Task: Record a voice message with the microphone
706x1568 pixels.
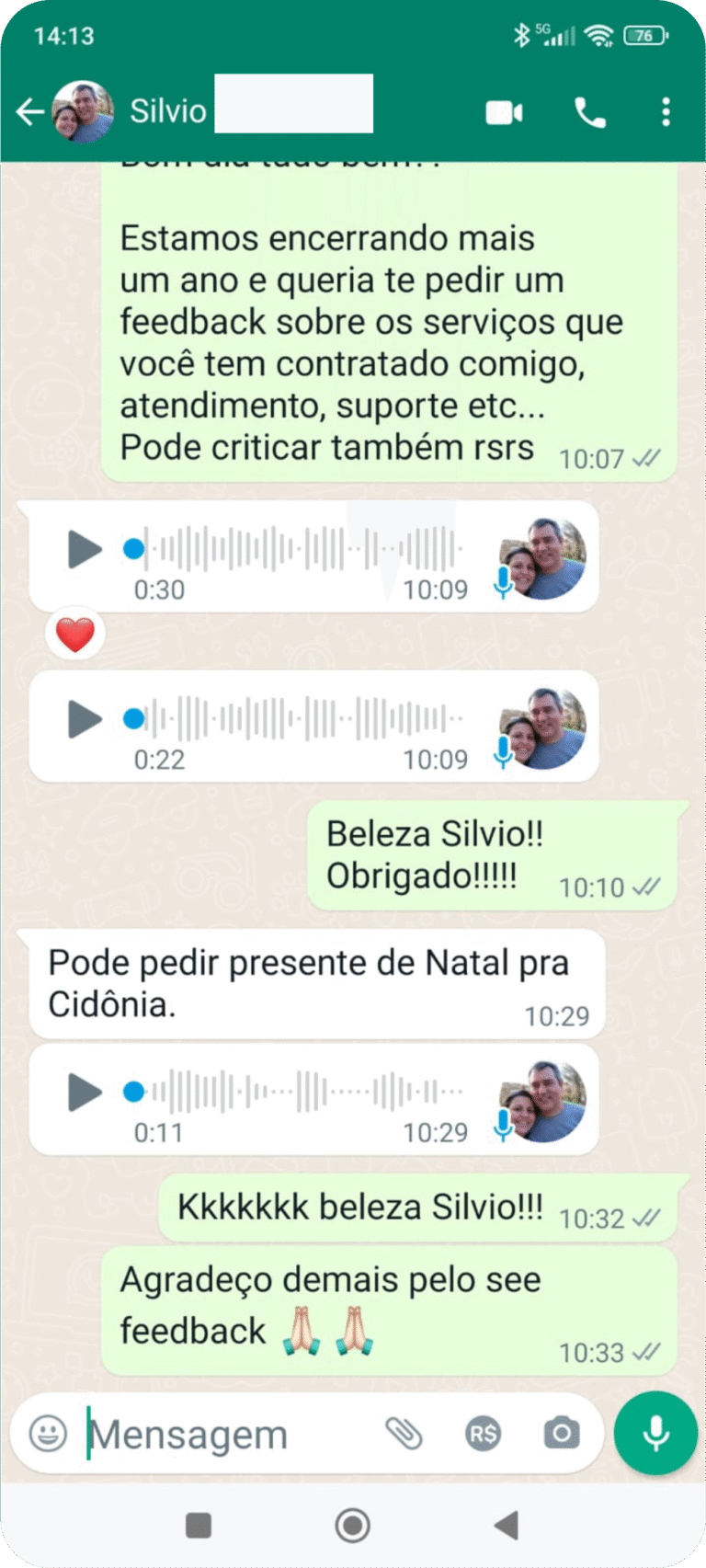Action: (x=655, y=1433)
